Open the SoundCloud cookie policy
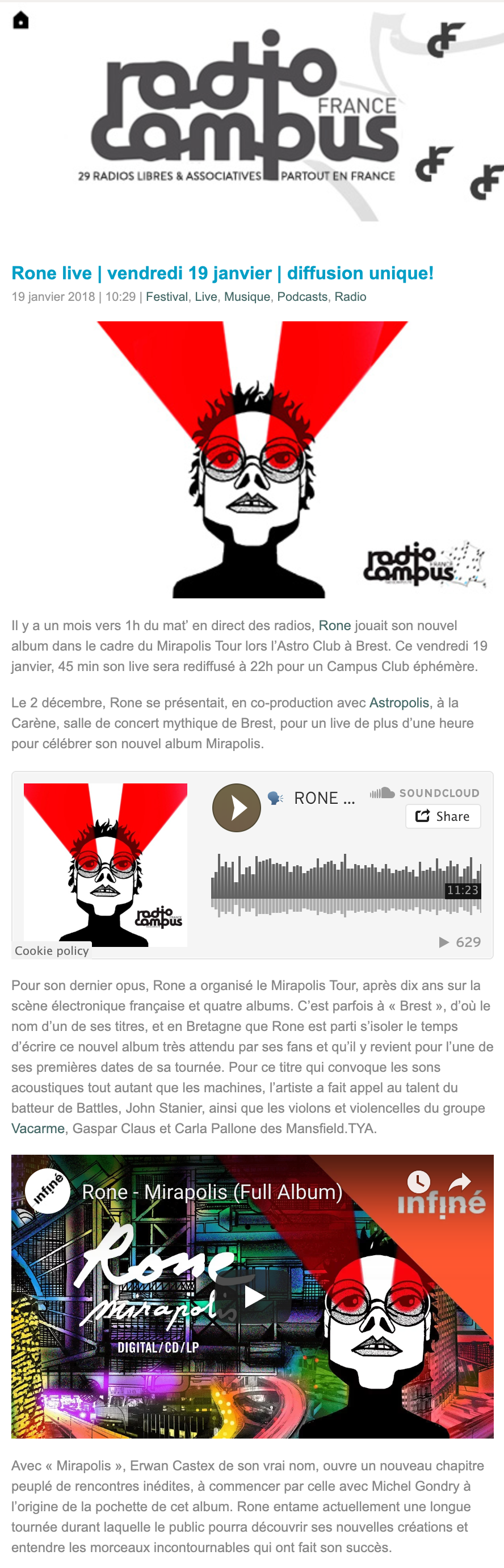This screenshot has height=1568, width=504. [x=52, y=951]
